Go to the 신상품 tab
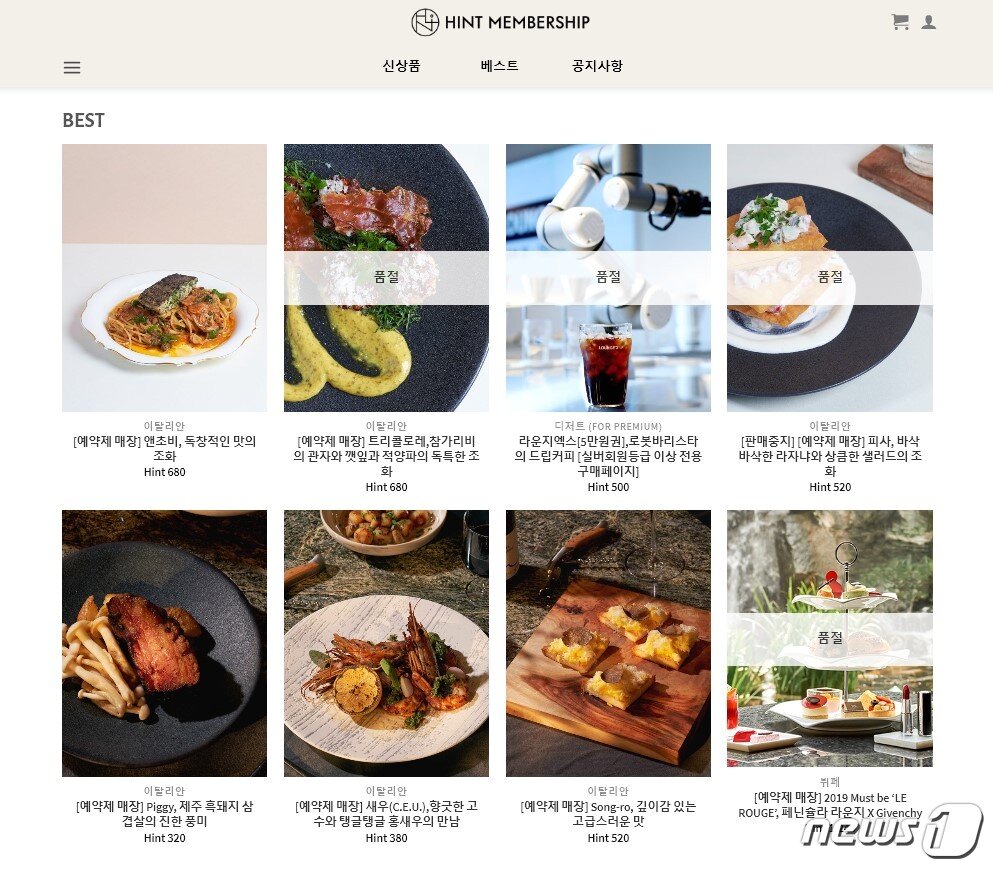Viewport: 993px width, 870px height. pos(401,66)
